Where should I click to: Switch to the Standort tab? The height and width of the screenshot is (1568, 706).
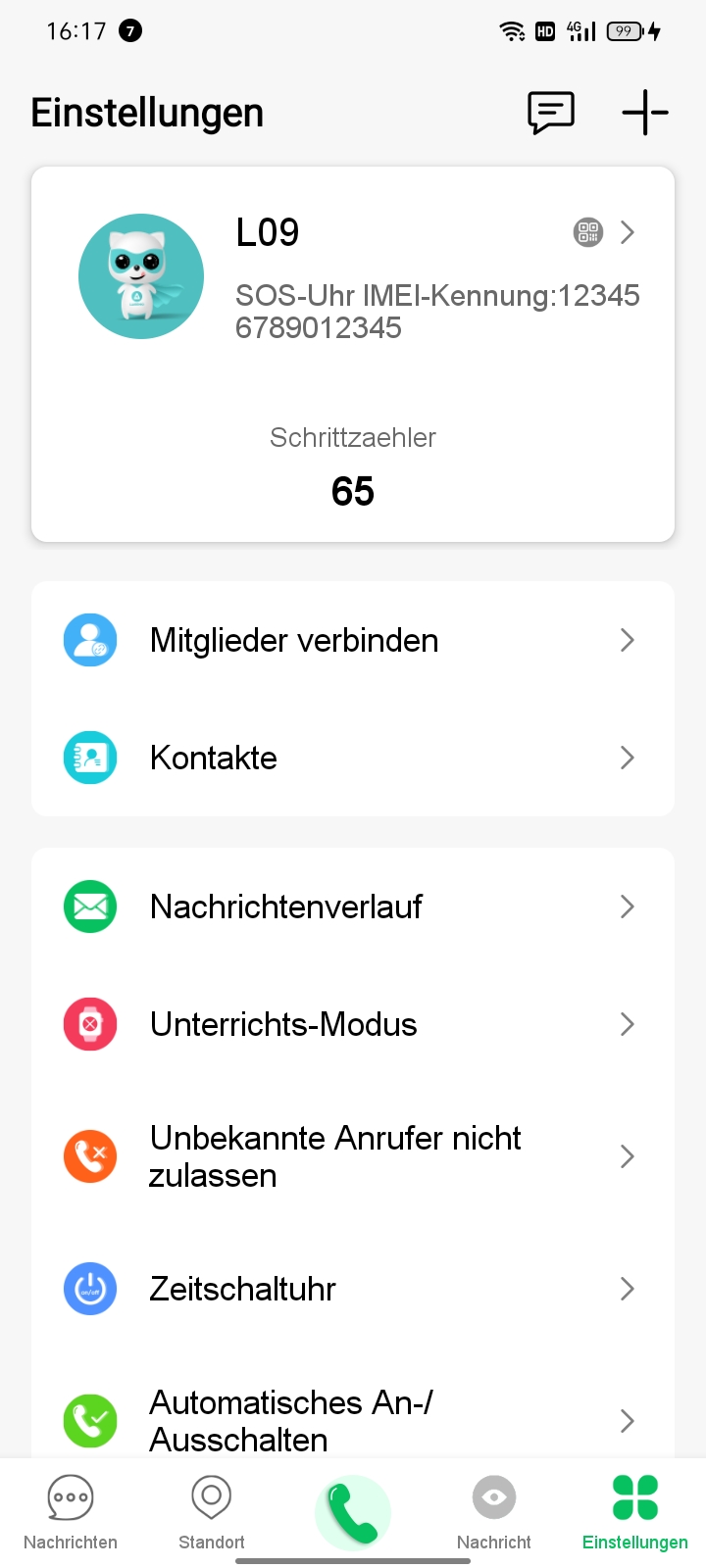tap(212, 1513)
